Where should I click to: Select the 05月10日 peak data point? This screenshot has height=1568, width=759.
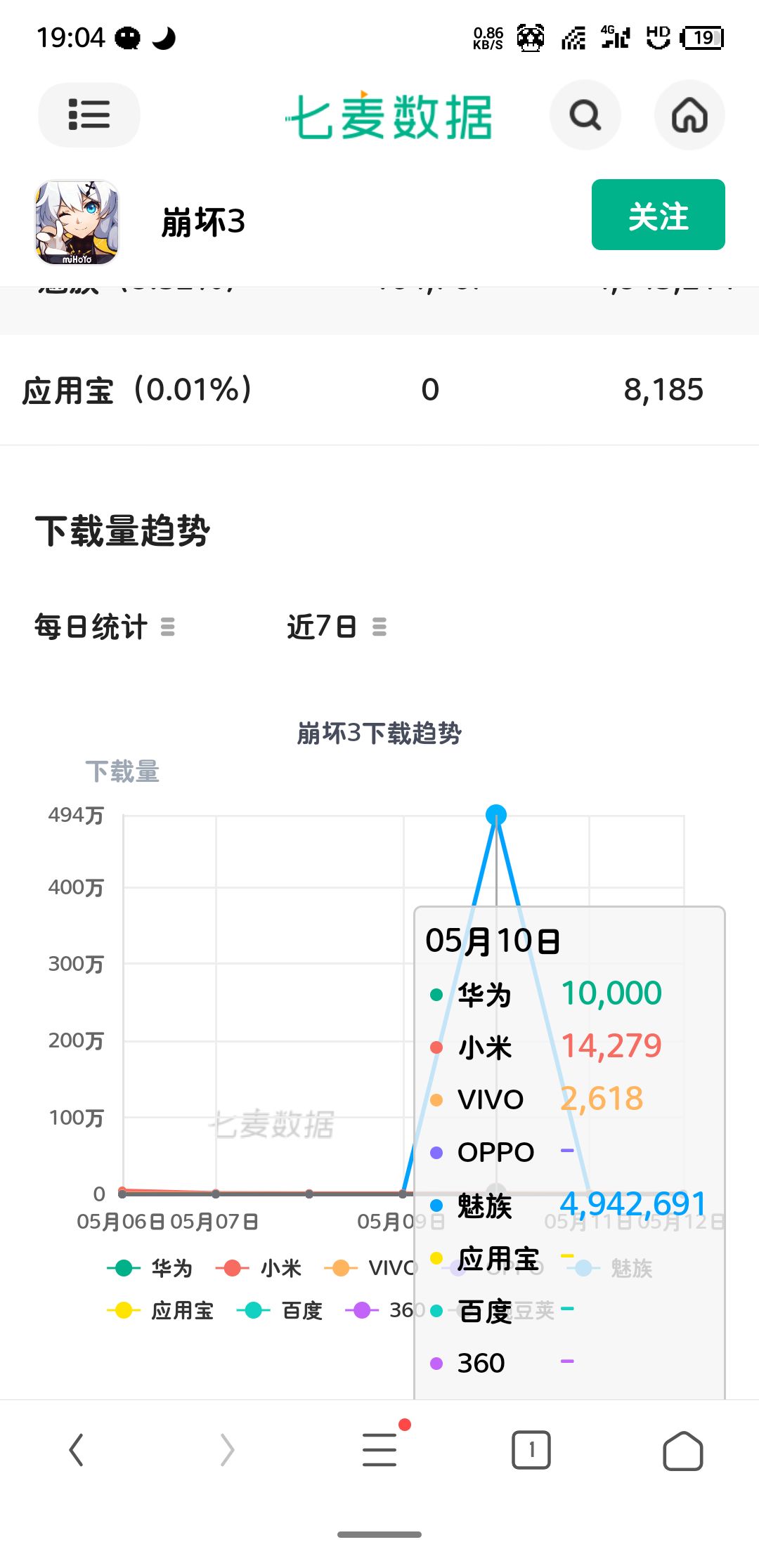pyautogui.click(x=496, y=815)
